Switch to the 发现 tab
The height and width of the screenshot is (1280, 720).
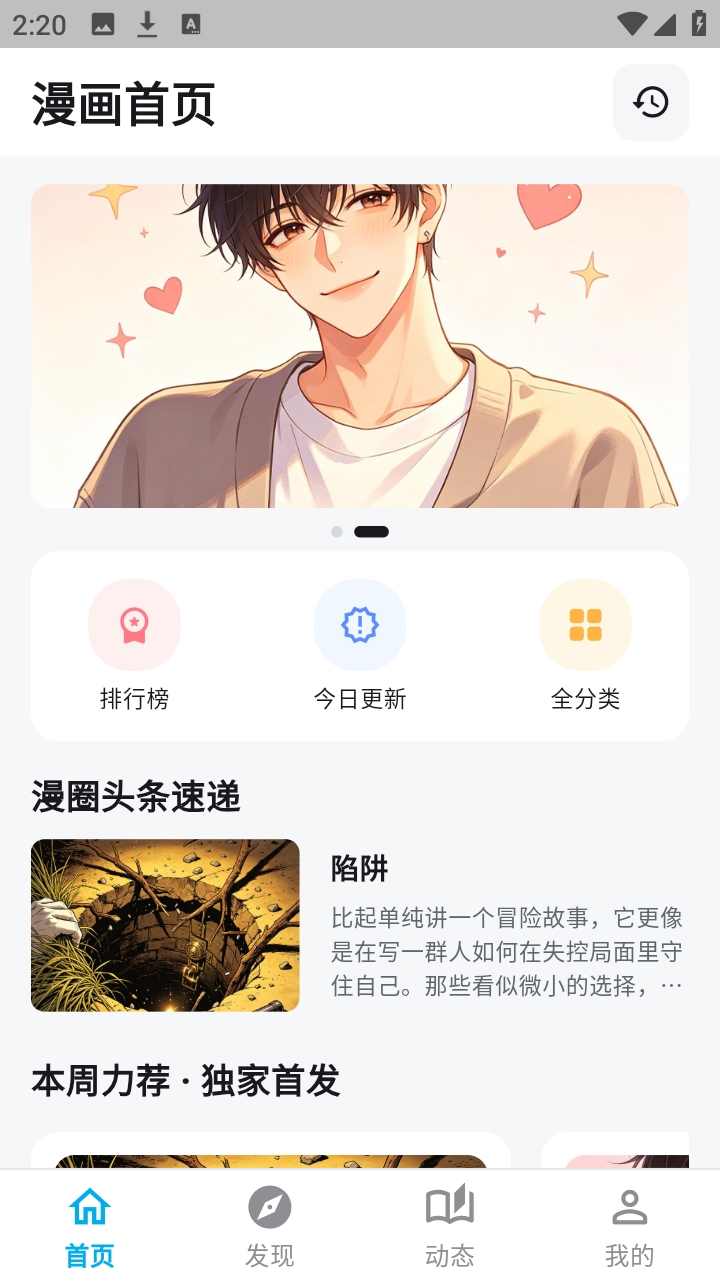(270, 1226)
